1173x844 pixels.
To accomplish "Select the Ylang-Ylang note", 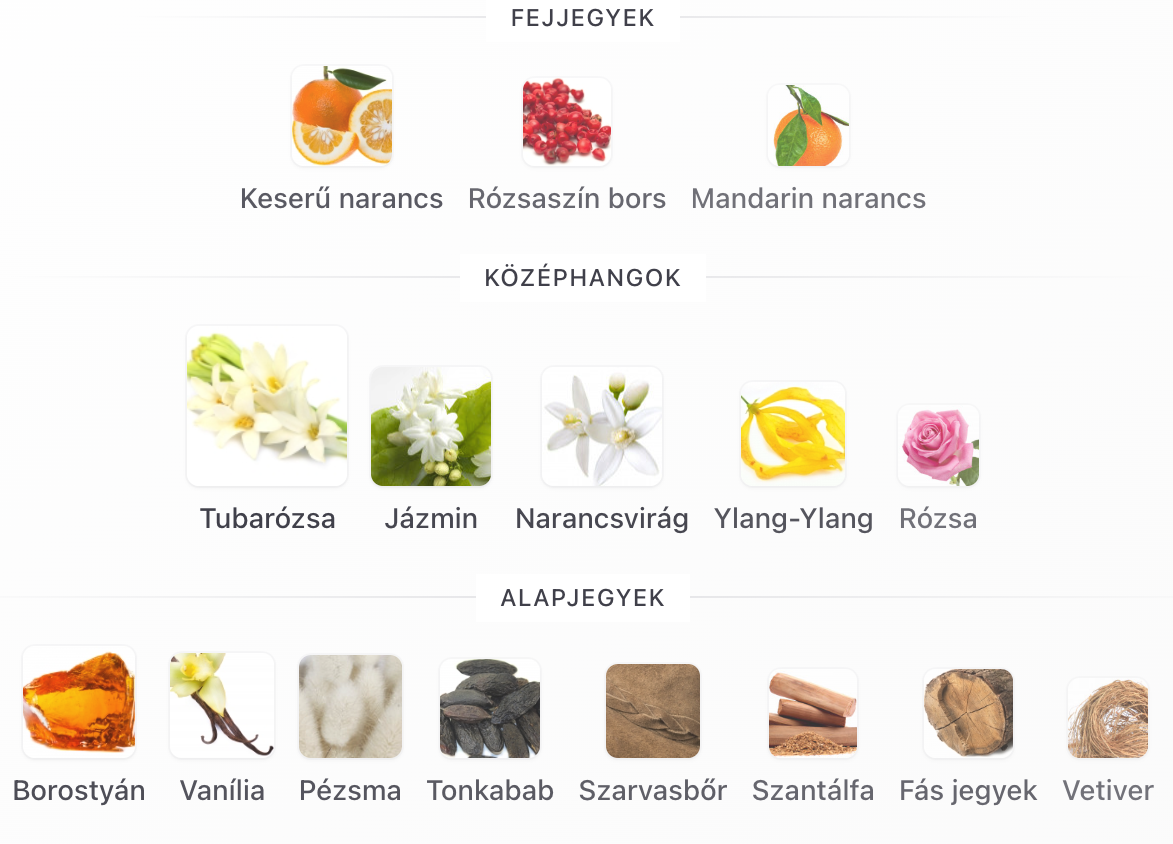I will pos(793,434).
